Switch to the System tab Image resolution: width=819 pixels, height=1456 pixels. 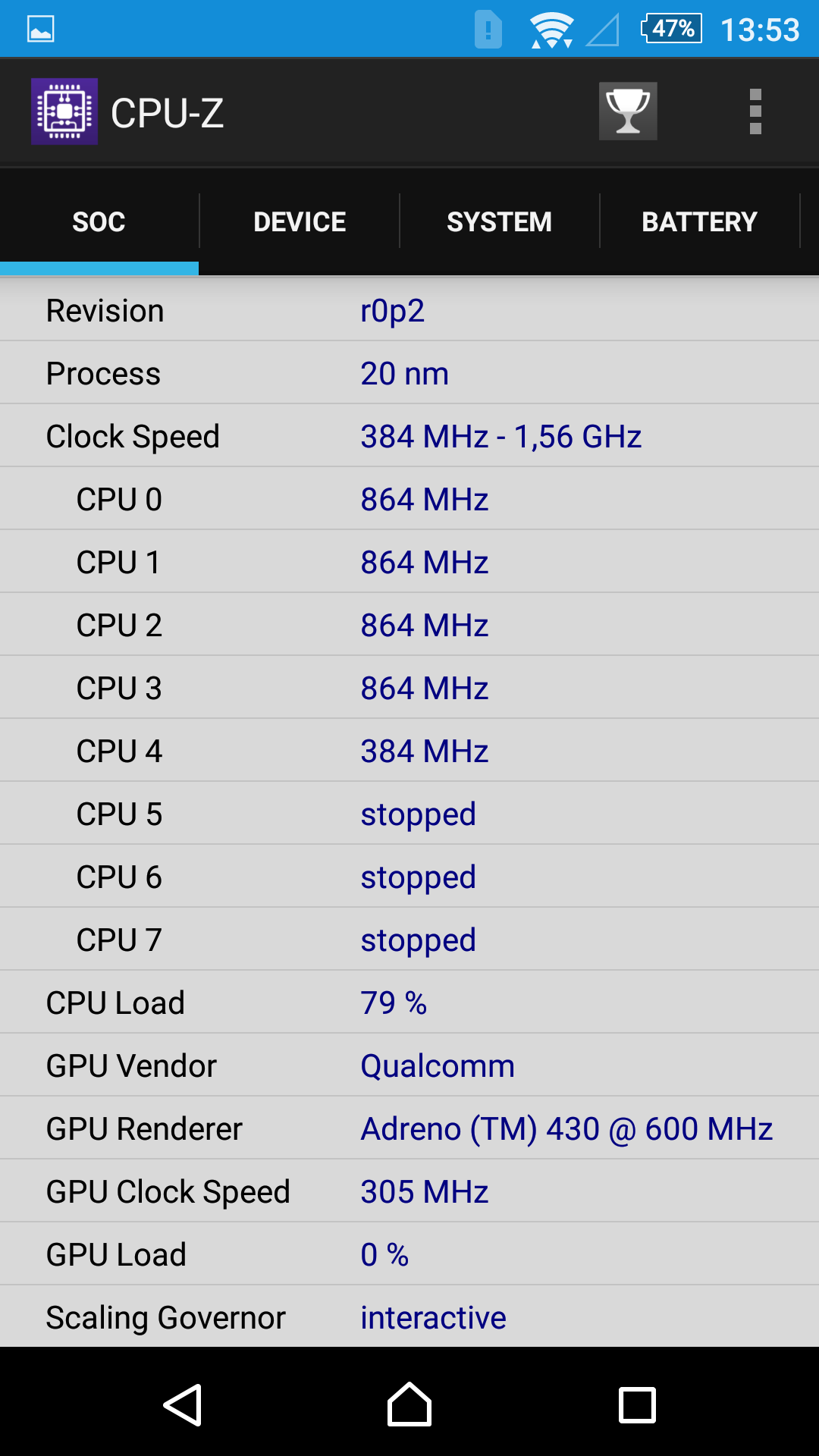click(500, 221)
